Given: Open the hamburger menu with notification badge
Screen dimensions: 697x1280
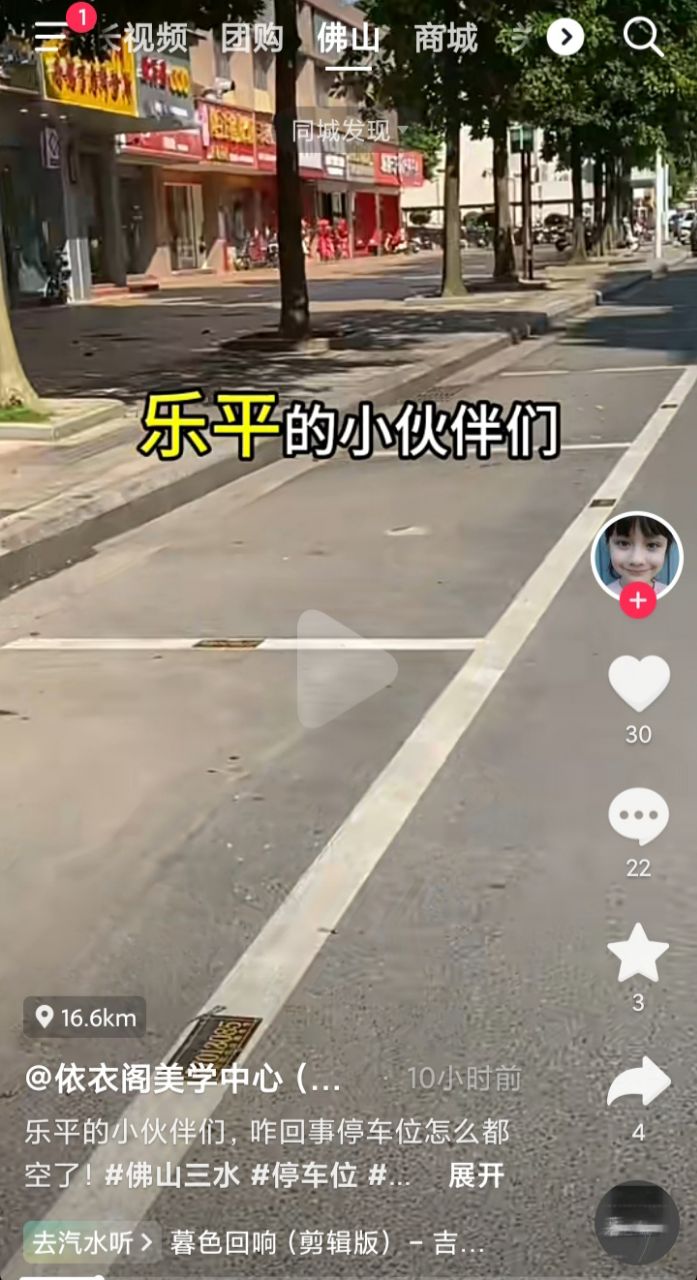Looking at the screenshot, I should tap(52, 35).
